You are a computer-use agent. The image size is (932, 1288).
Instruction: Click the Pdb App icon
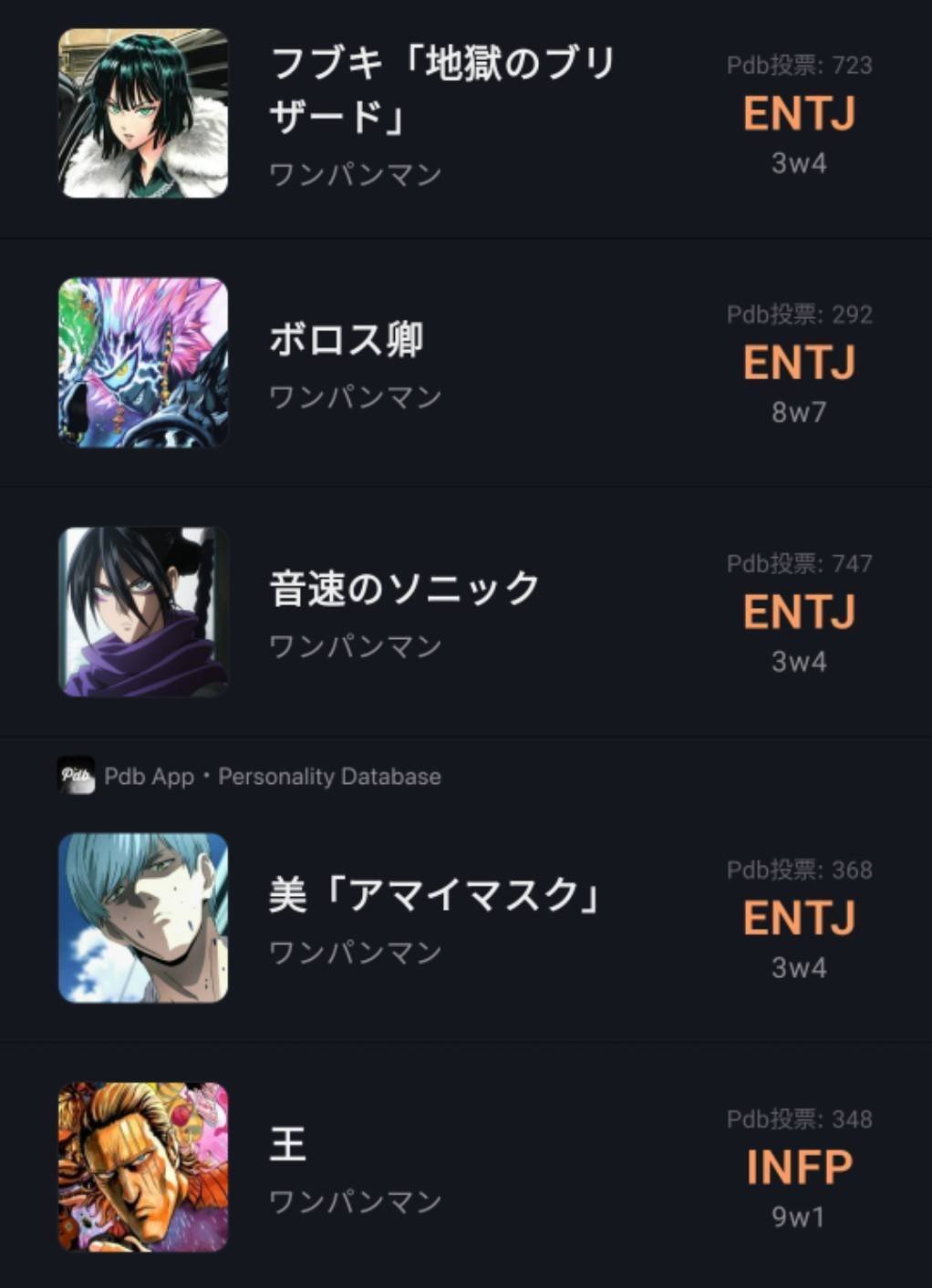[x=77, y=776]
